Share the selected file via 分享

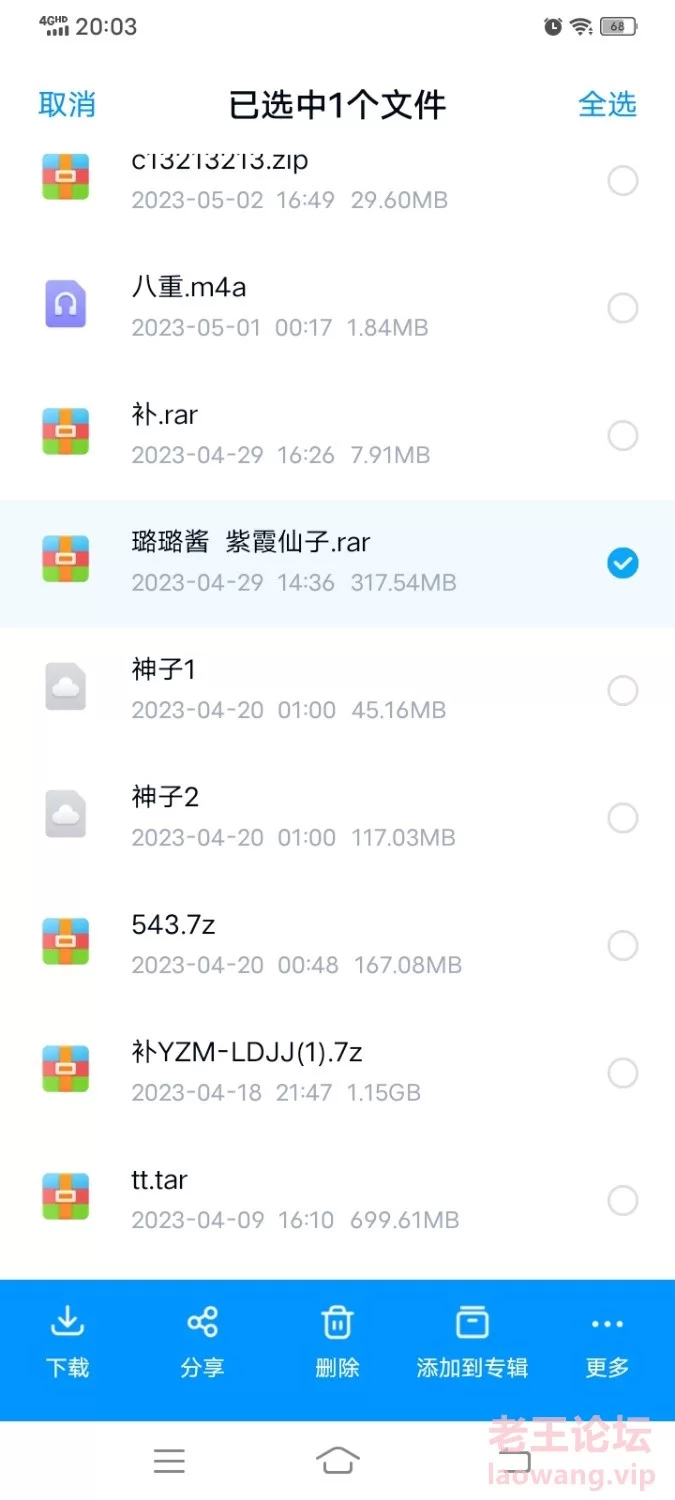pyautogui.click(x=202, y=1343)
